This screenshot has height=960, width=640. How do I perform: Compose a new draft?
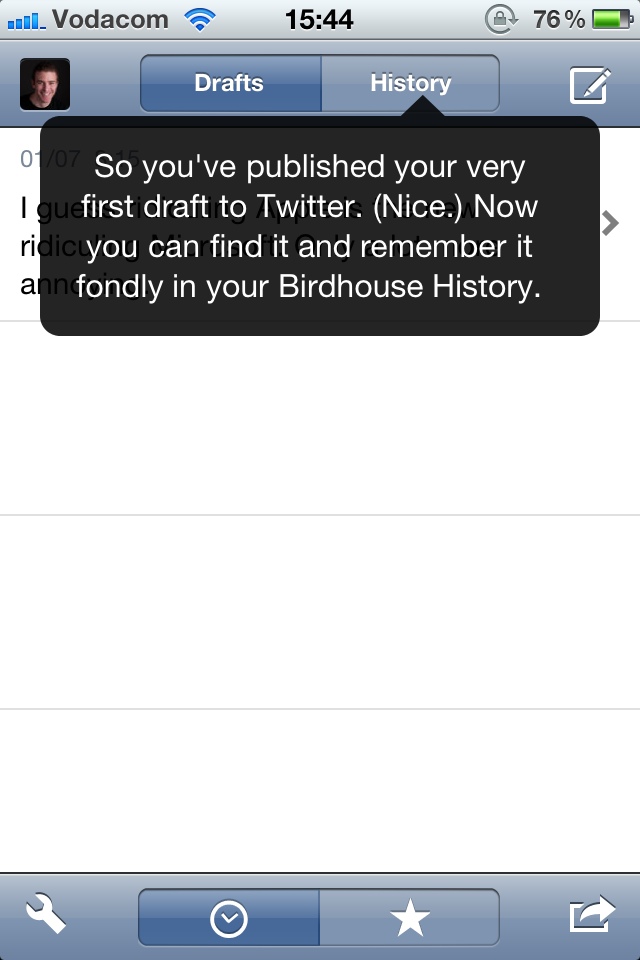click(589, 85)
